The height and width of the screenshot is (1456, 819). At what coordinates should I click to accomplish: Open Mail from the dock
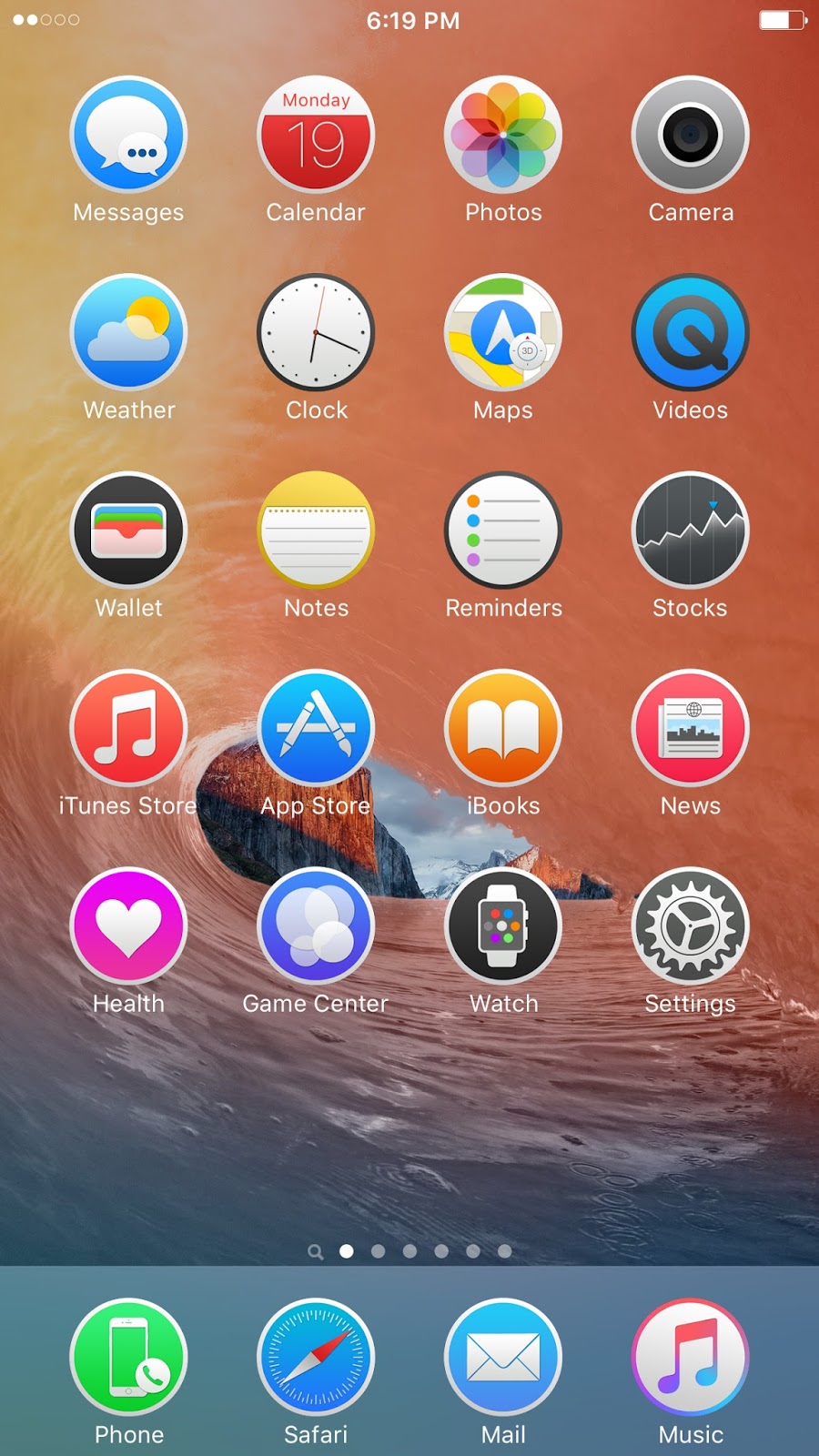503,1357
